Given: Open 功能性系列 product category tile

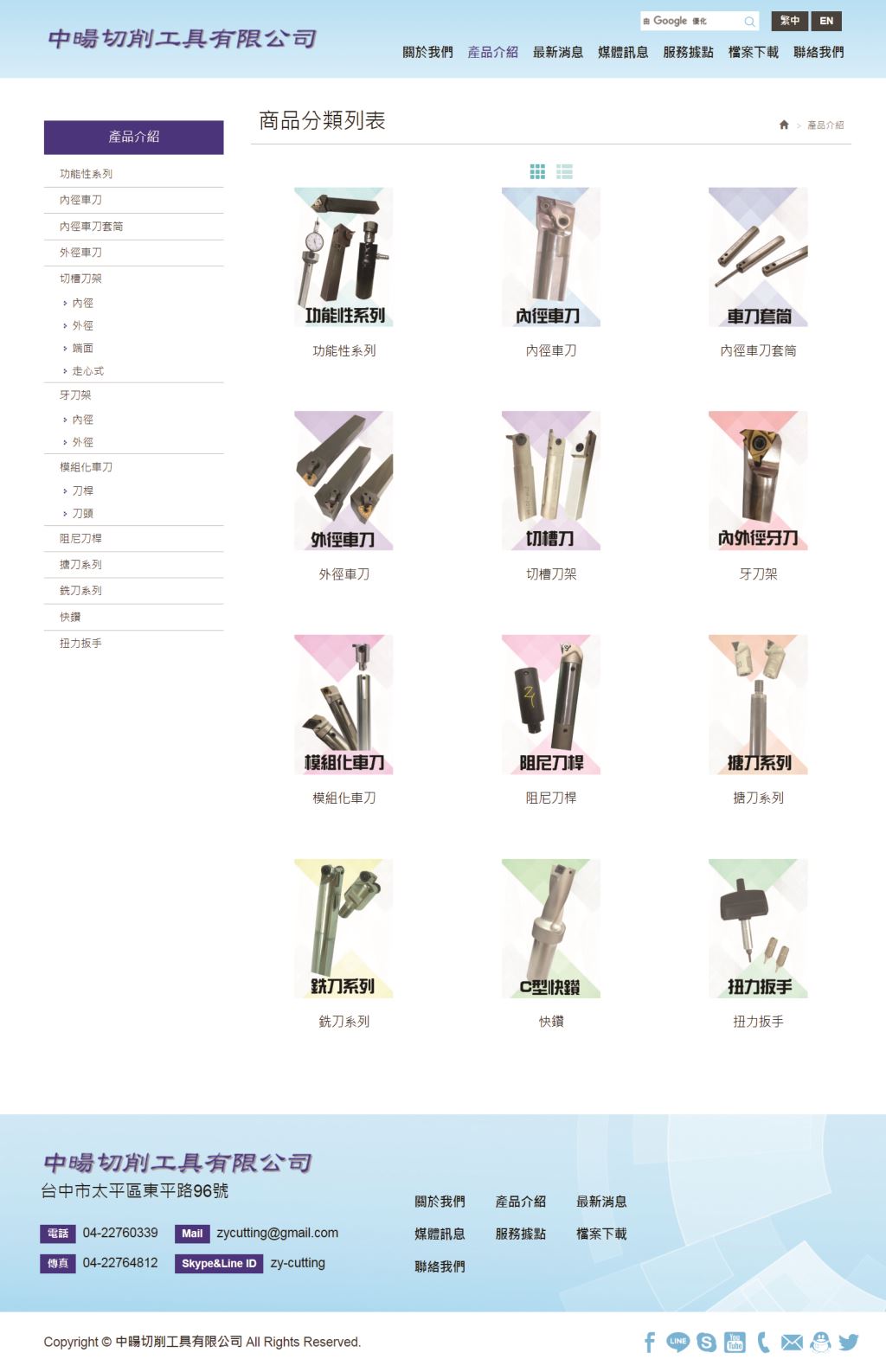Looking at the screenshot, I should click(x=343, y=258).
